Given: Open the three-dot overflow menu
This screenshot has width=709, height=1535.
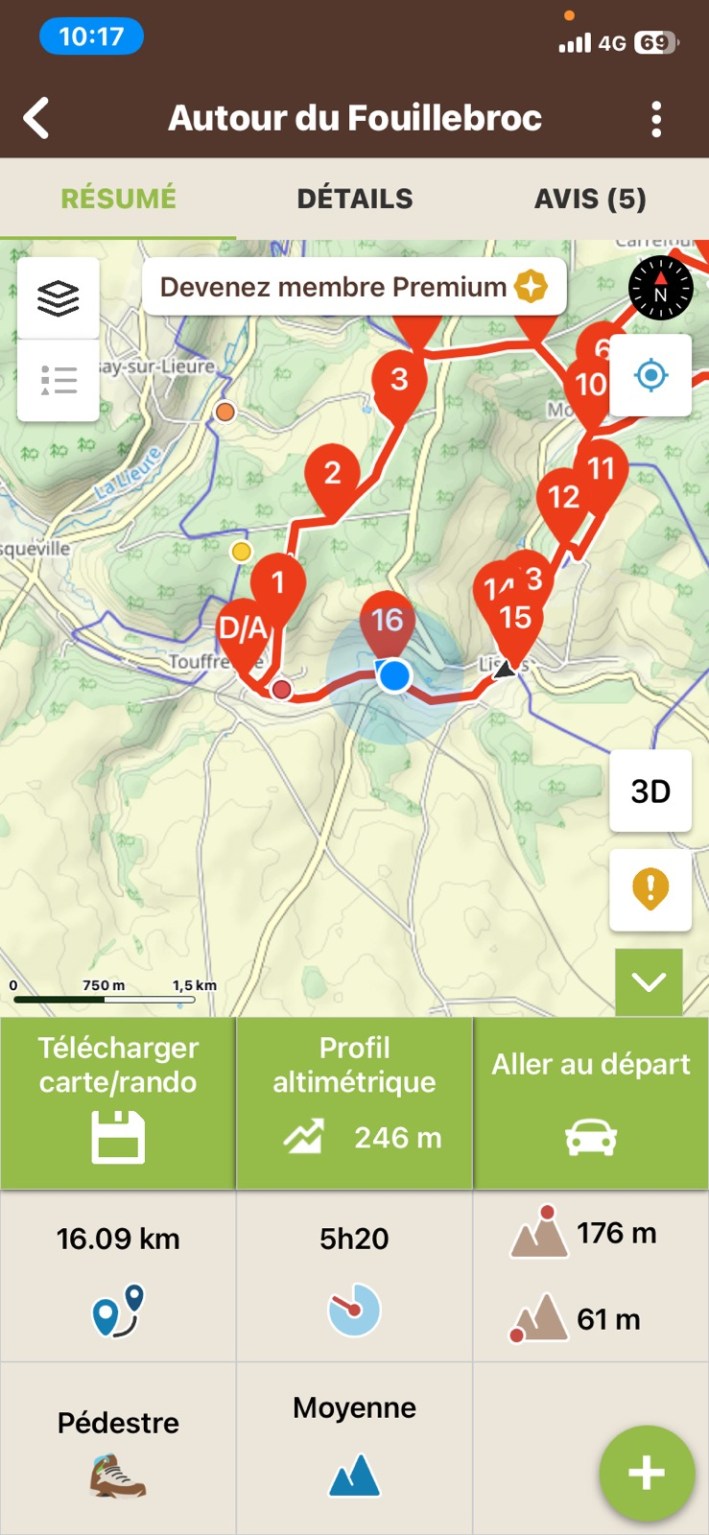Looking at the screenshot, I should (656, 119).
